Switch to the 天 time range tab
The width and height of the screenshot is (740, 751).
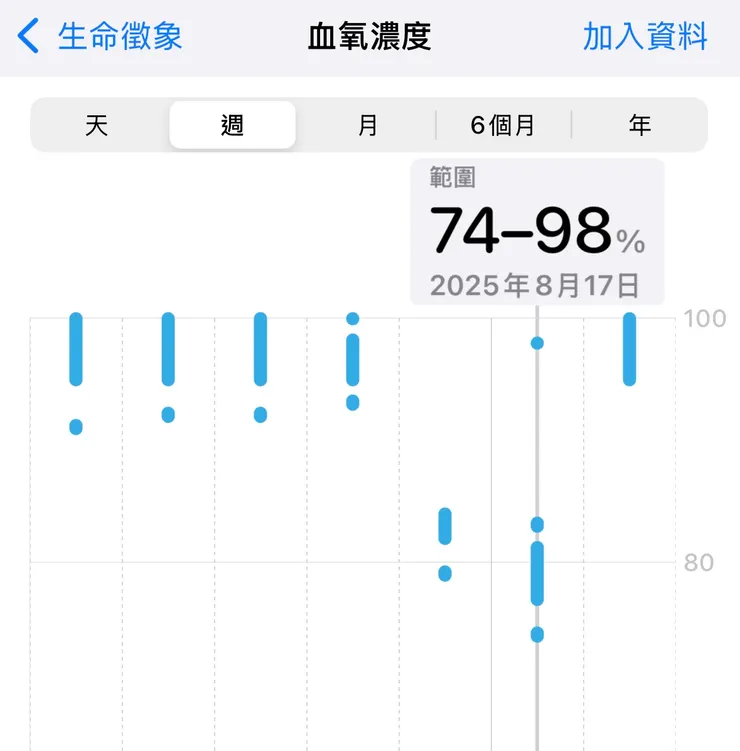pyautogui.click(x=95, y=125)
